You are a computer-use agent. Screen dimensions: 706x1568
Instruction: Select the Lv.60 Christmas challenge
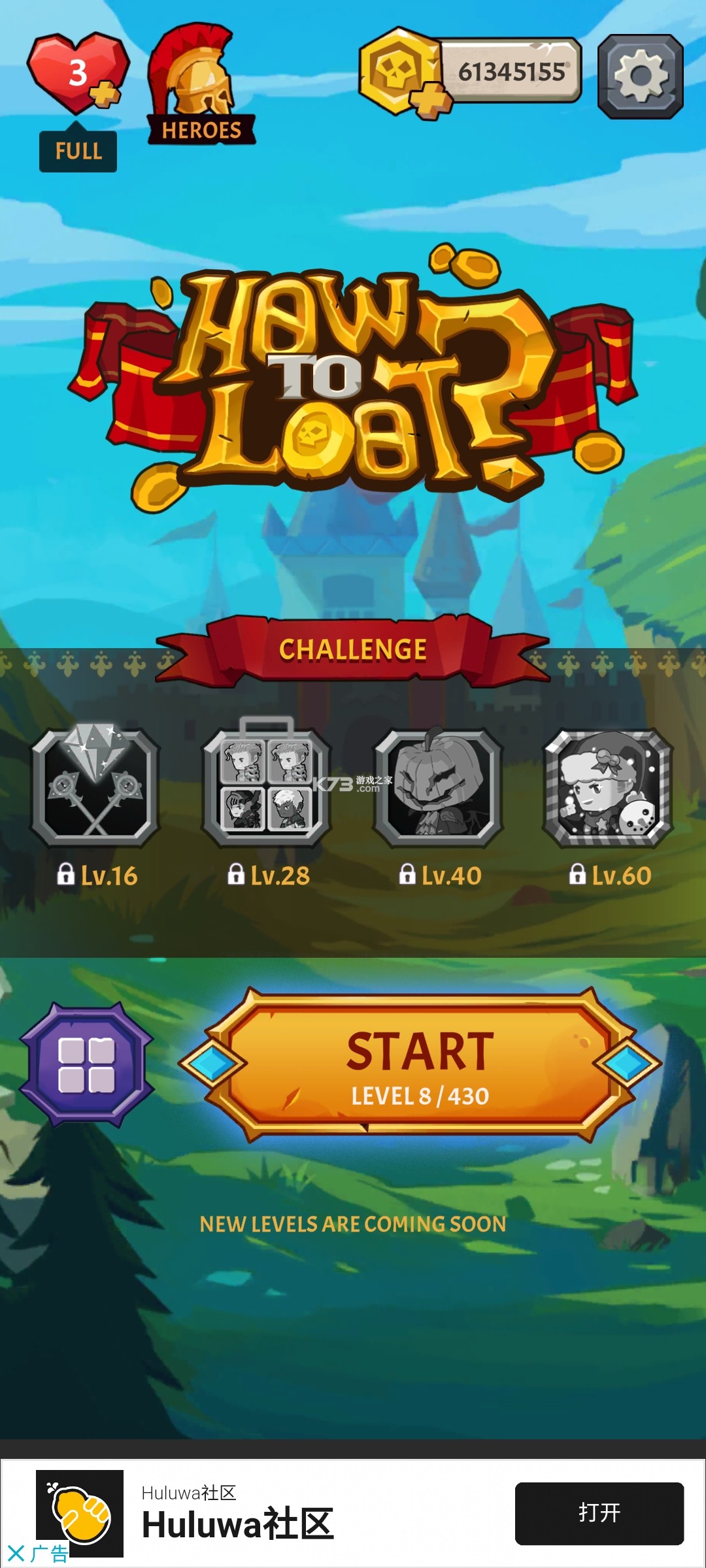coord(608,788)
